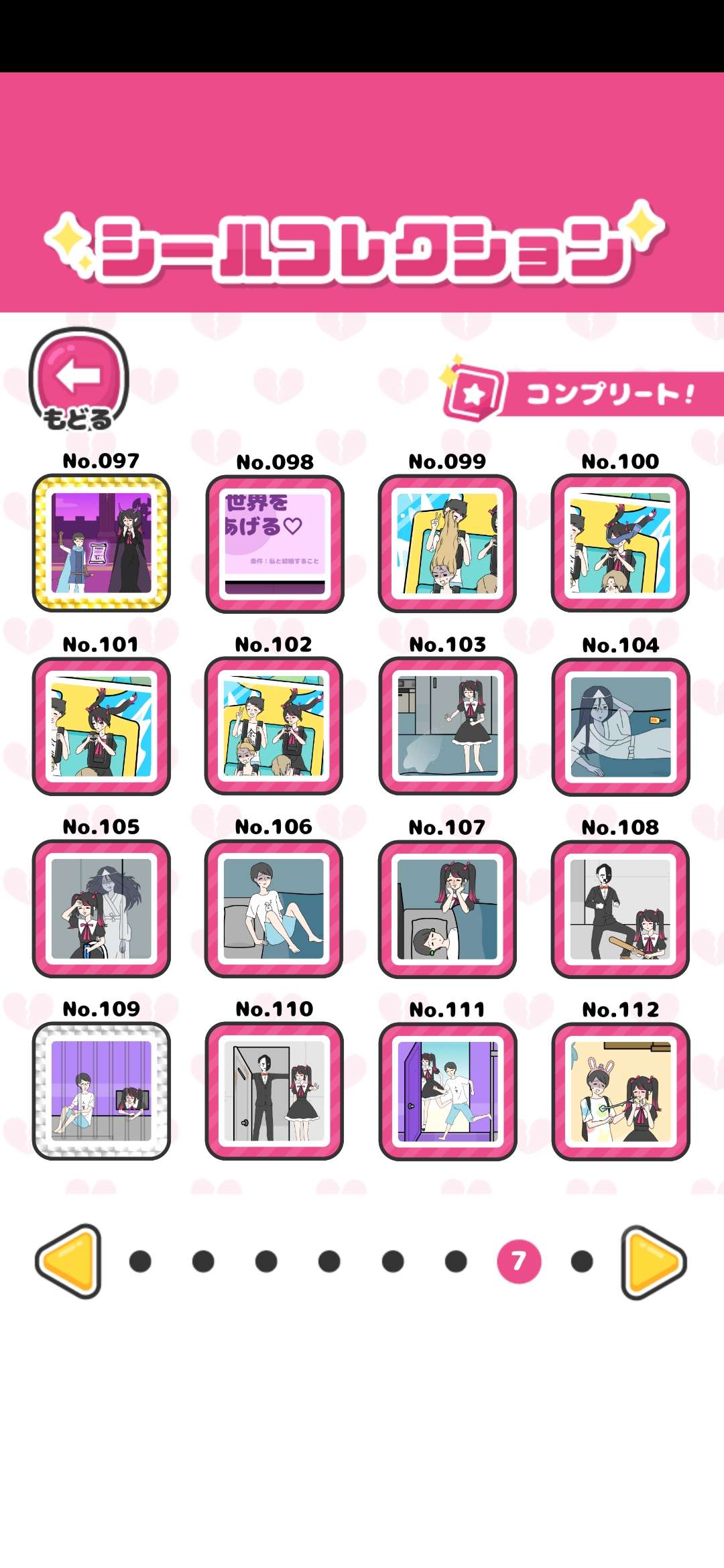Screen dimensions: 724x1568
Task: Open sticker No.102
Action: coord(274,726)
